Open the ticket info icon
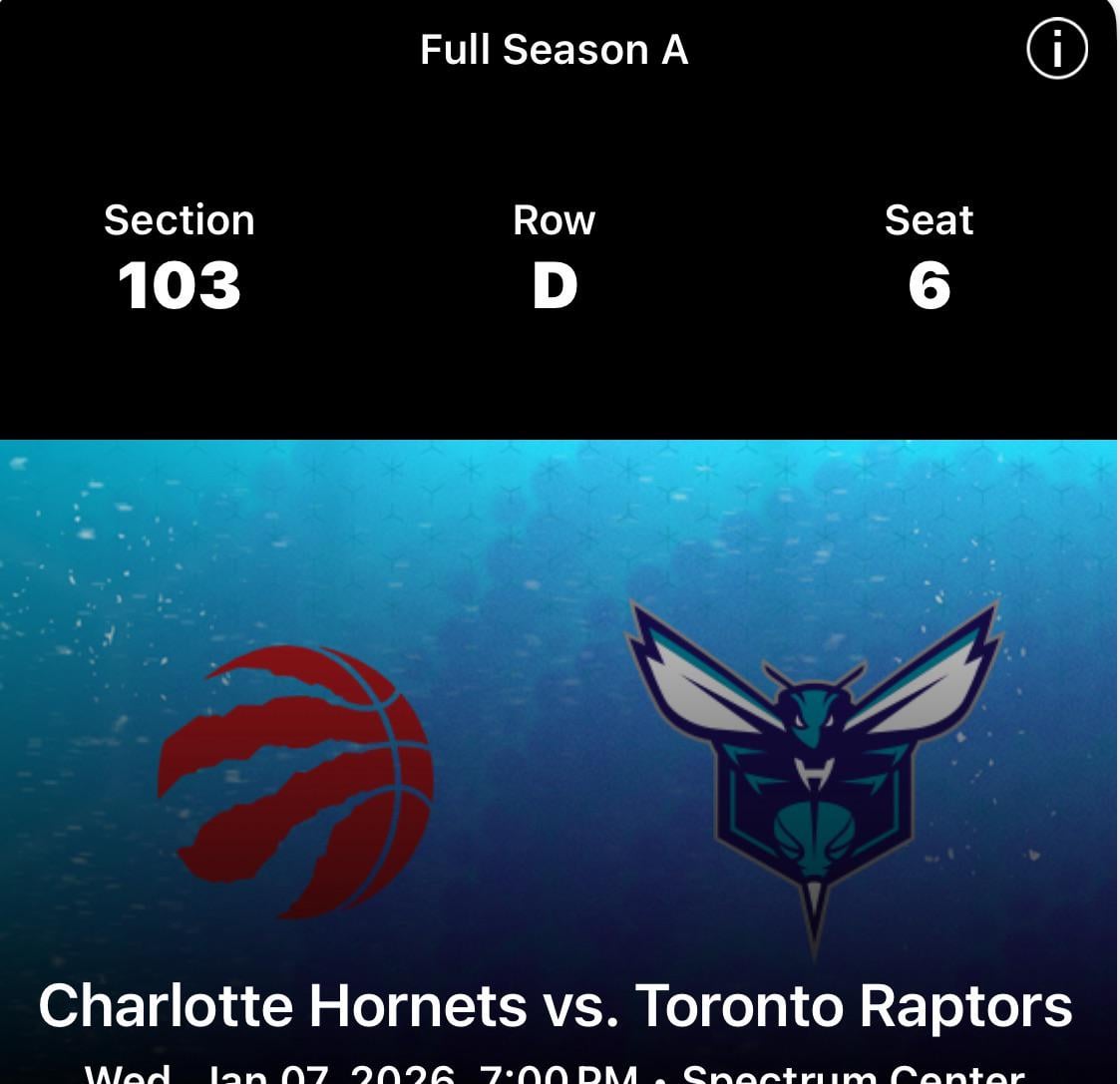This screenshot has height=1084, width=1120. (1056, 49)
